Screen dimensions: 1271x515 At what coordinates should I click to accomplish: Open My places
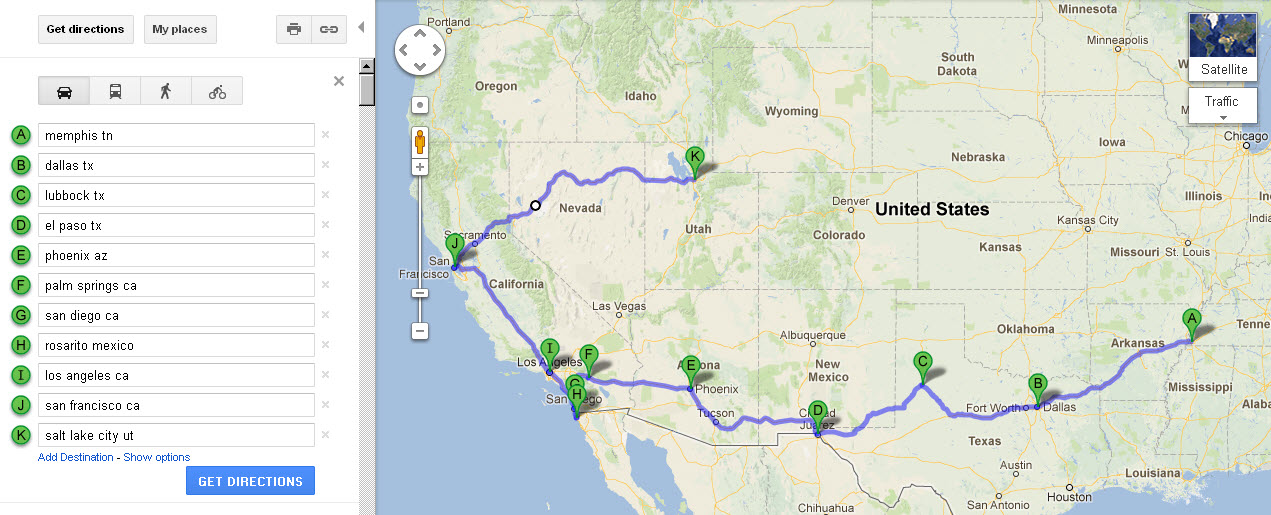179,29
